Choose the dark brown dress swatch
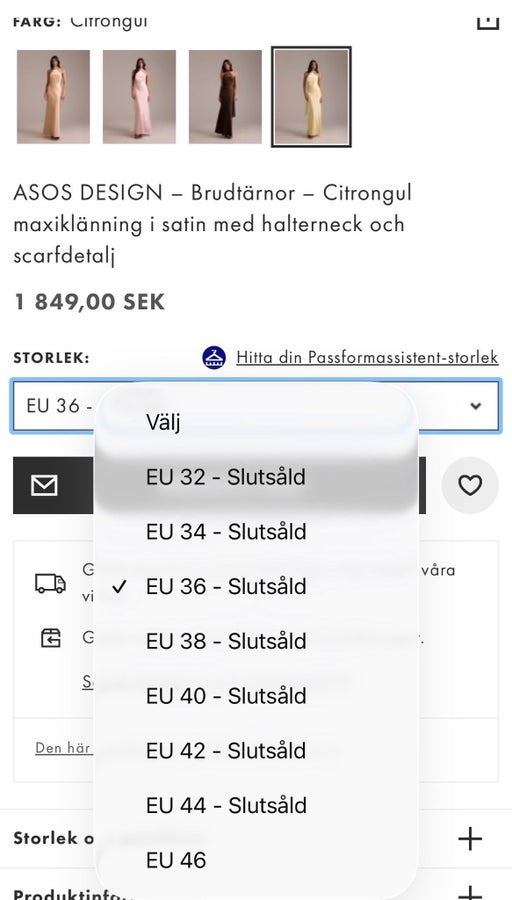The width and height of the screenshot is (512, 900). [225, 96]
